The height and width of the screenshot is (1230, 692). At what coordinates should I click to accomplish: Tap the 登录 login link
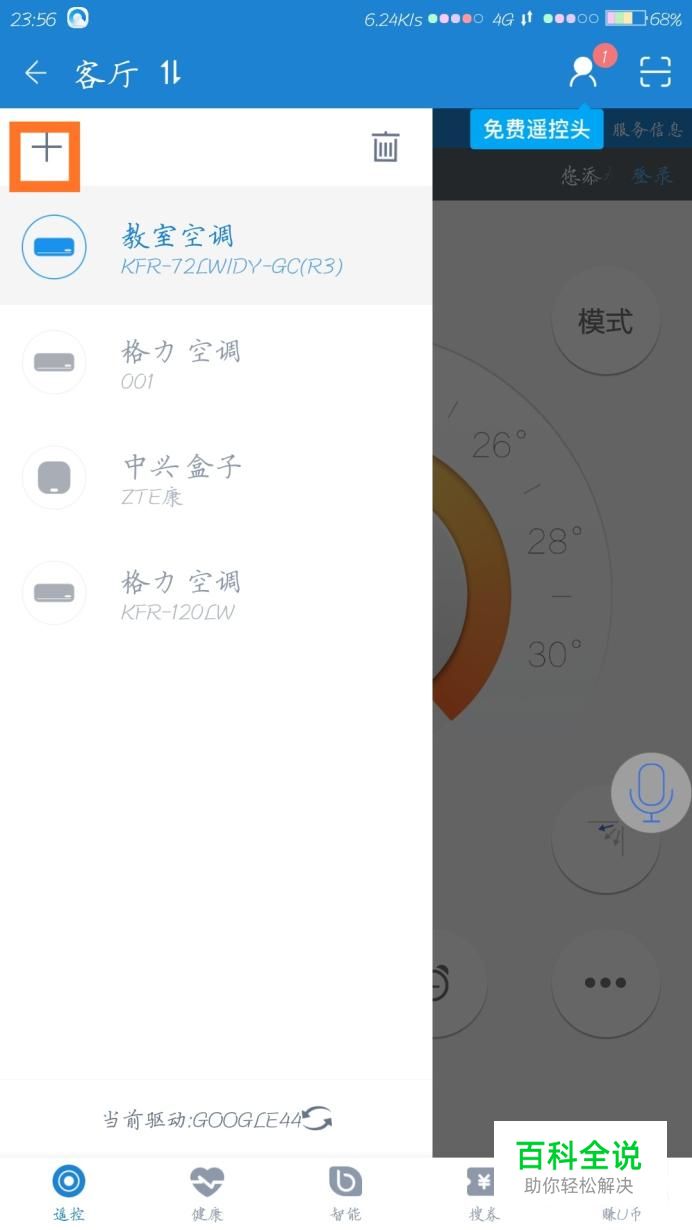(652, 176)
